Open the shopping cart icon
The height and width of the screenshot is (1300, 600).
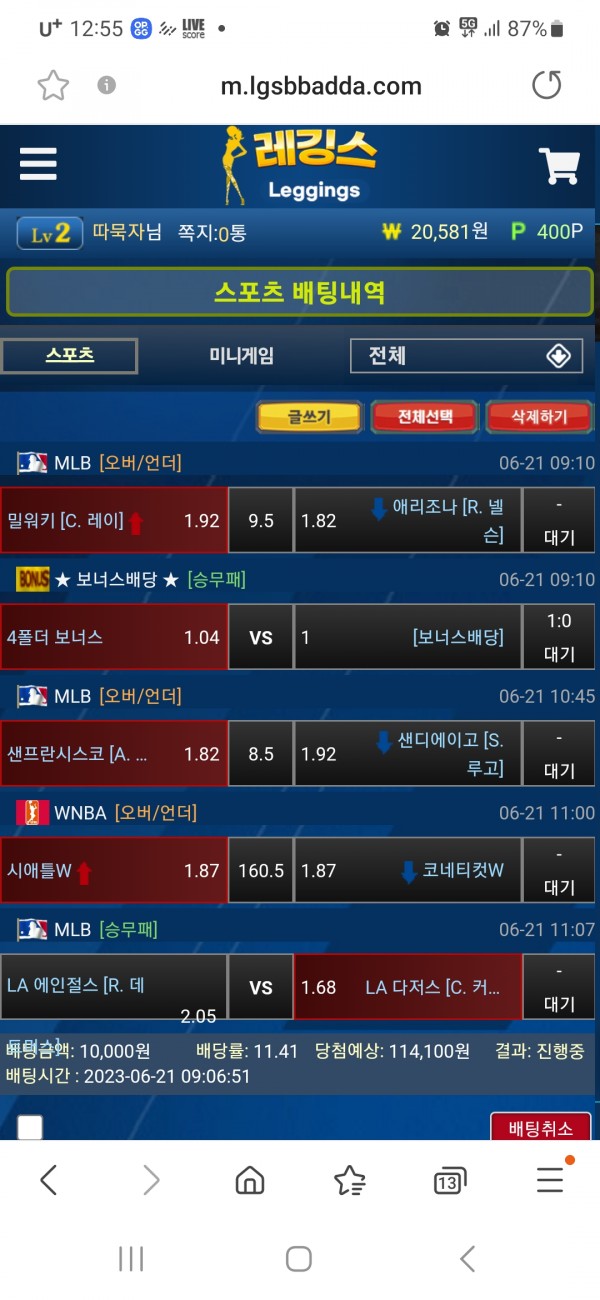[x=559, y=166]
